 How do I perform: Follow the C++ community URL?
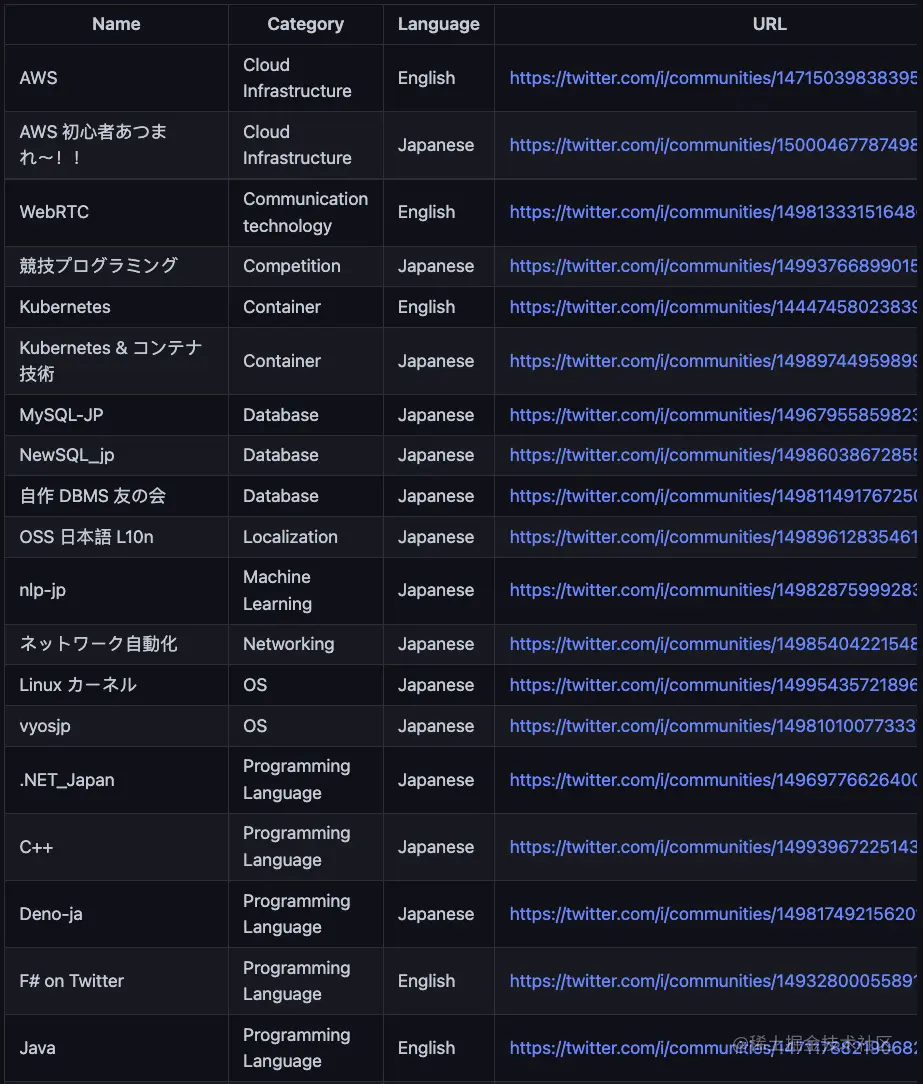(x=713, y=847)
